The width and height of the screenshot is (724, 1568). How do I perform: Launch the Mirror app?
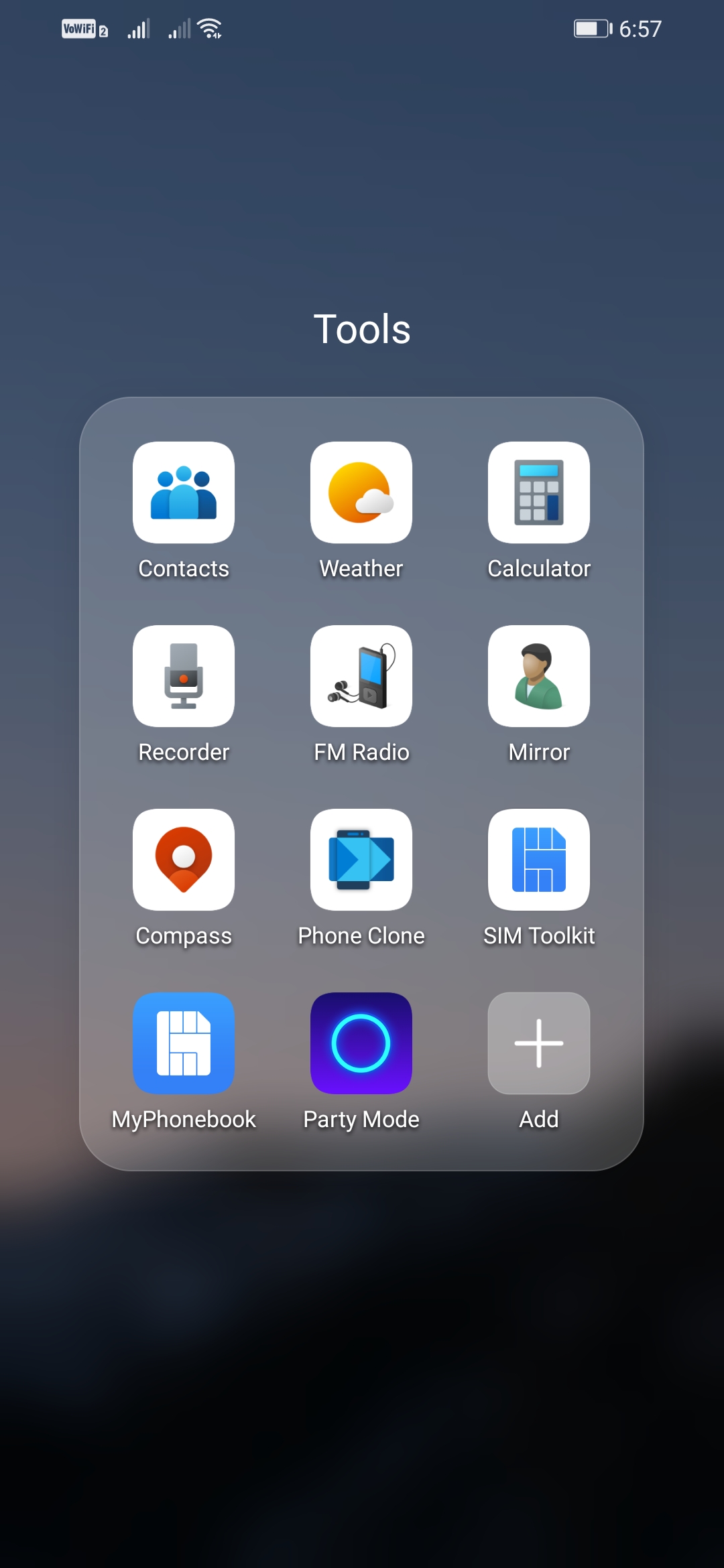[x=538, y=675]
